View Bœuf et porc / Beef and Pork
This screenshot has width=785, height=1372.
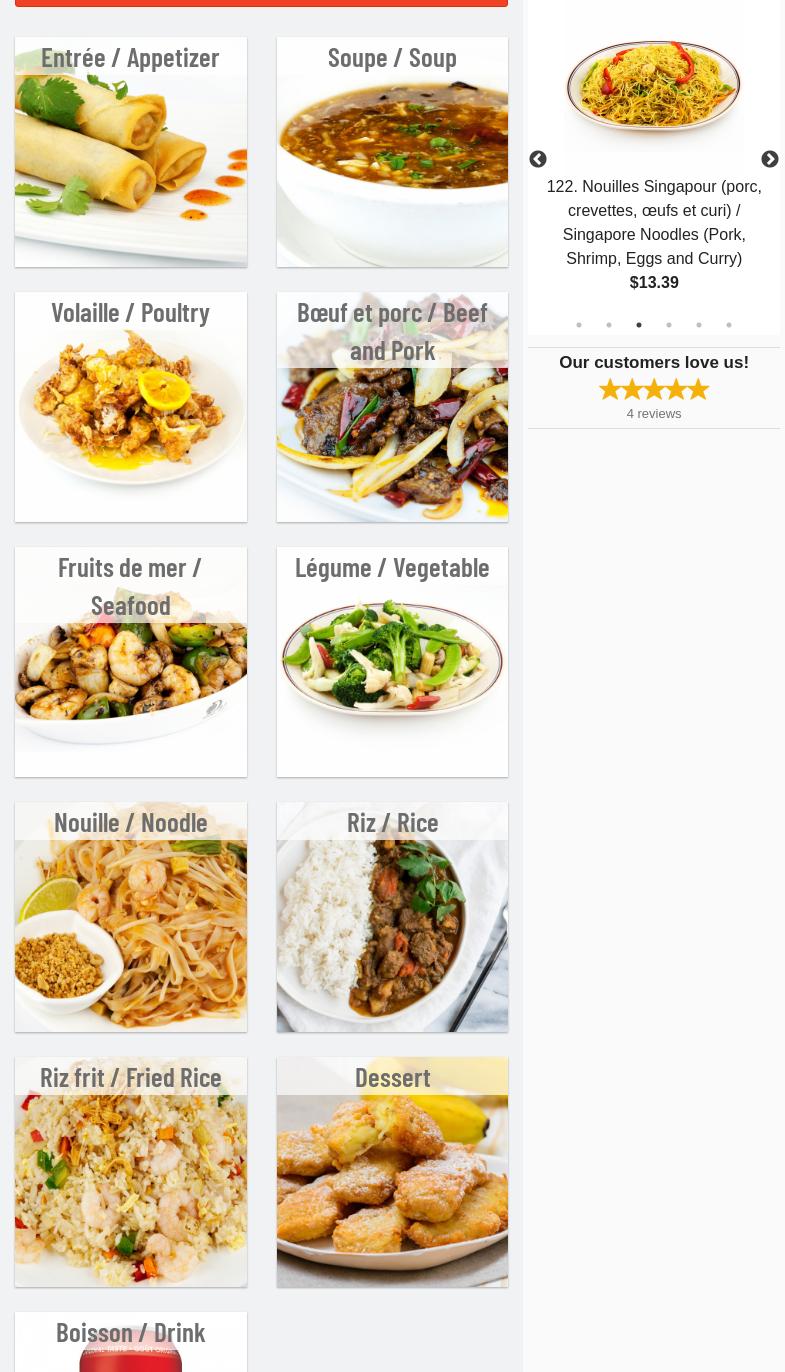(x=392, y=407)
